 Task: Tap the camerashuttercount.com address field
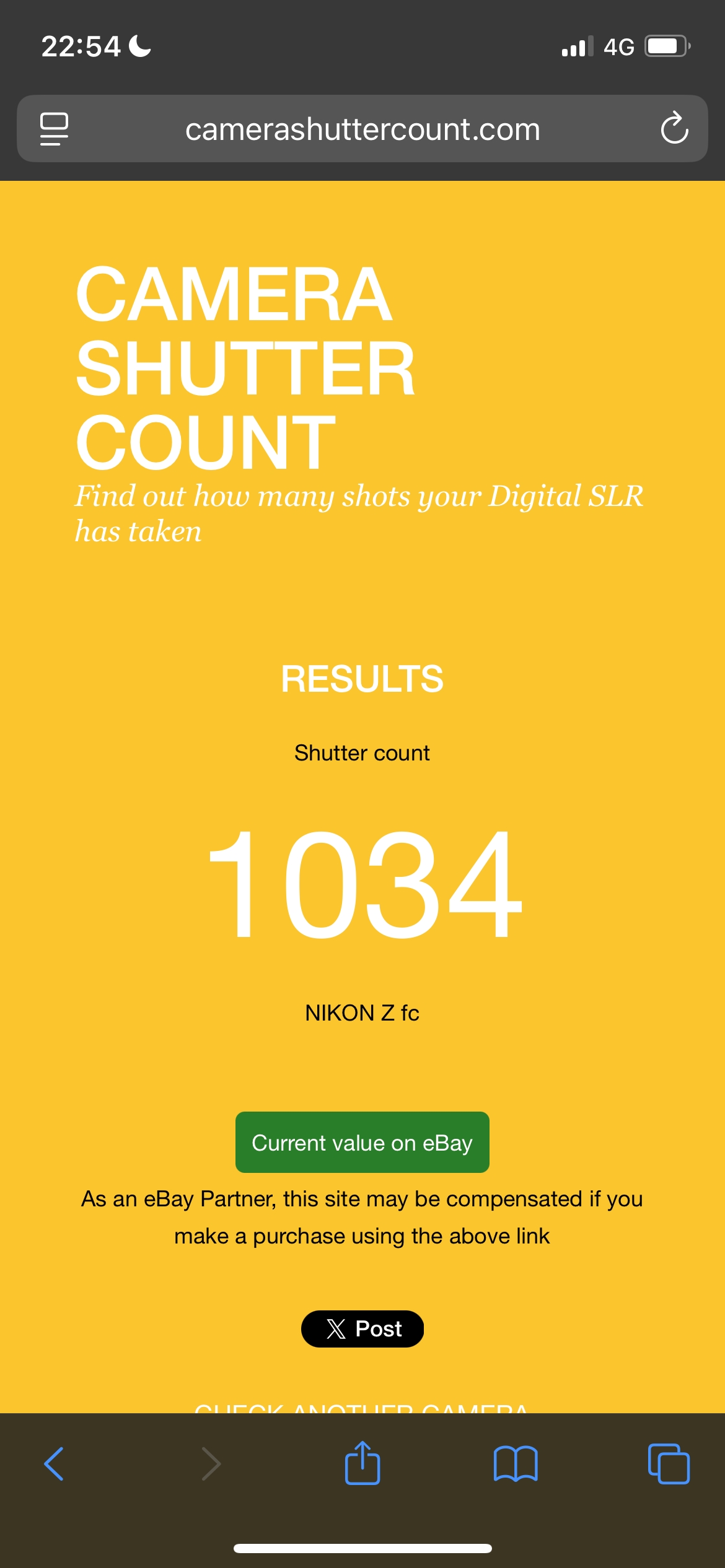(x=362, y=129)
